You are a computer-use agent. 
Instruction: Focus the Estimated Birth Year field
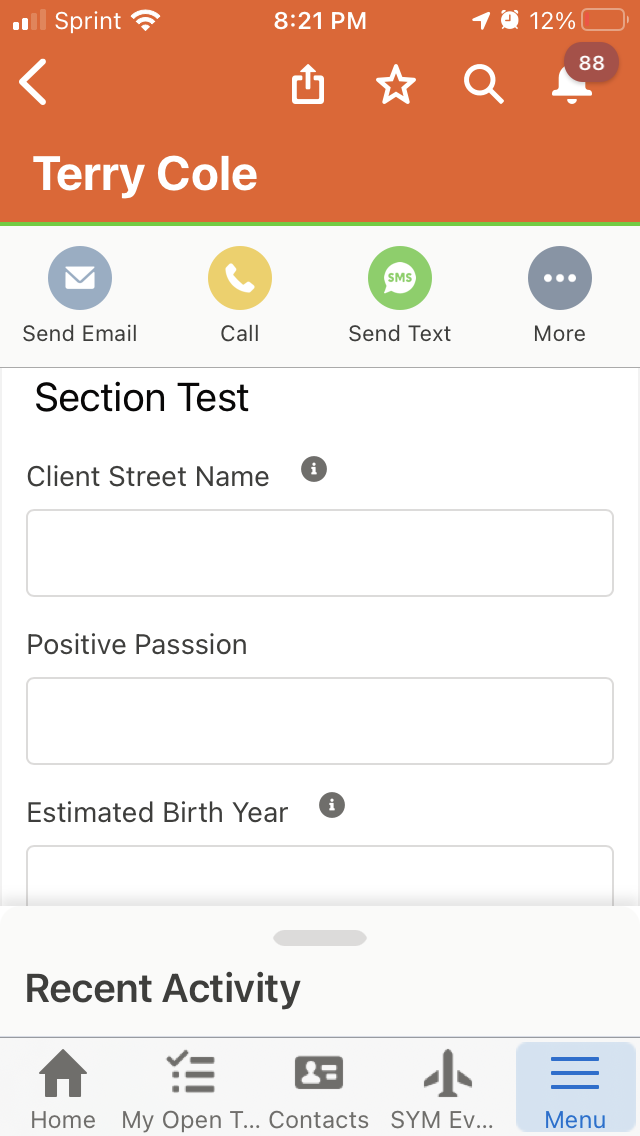(x=320, y=875)
